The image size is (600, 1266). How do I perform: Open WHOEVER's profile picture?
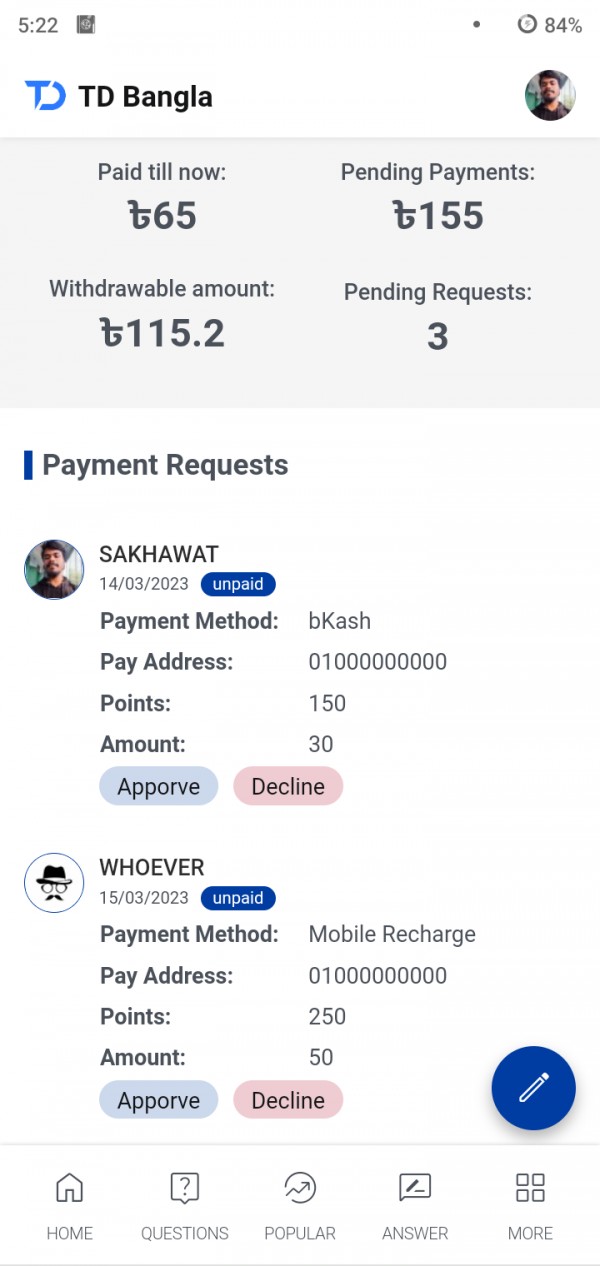coord(54,882)
